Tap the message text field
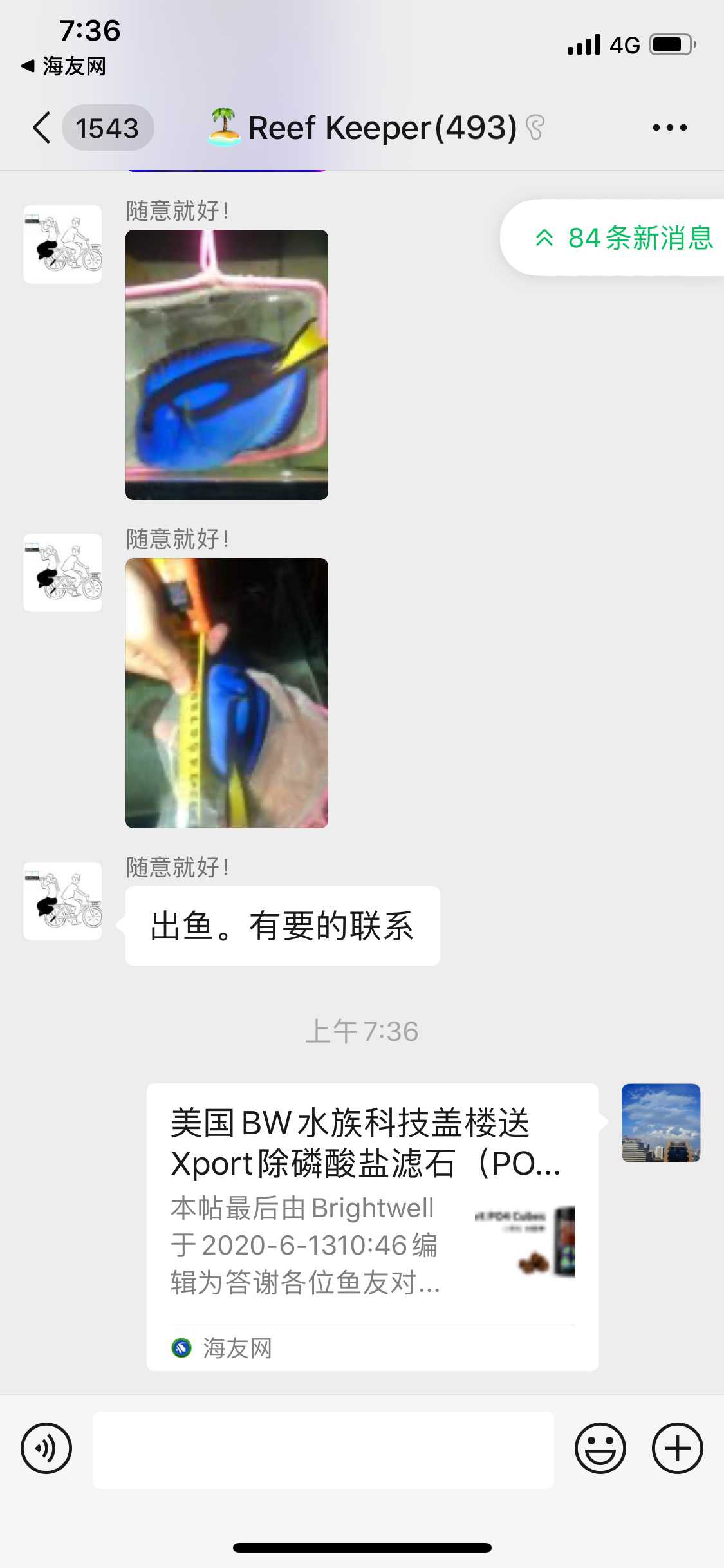Viewport: 724px width, 1568px height. click(323, 1450)
